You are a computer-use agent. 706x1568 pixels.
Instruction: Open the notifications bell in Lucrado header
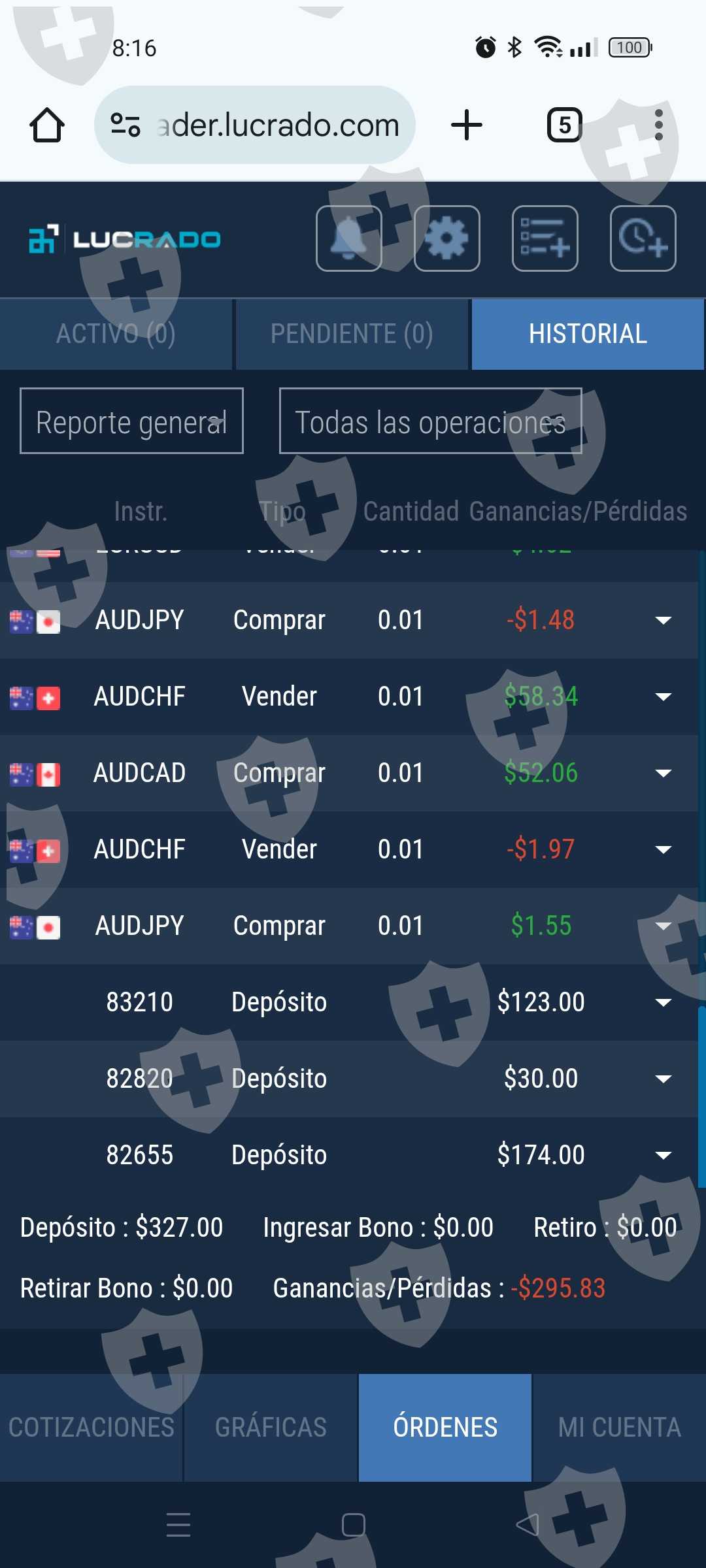[349, 238]
